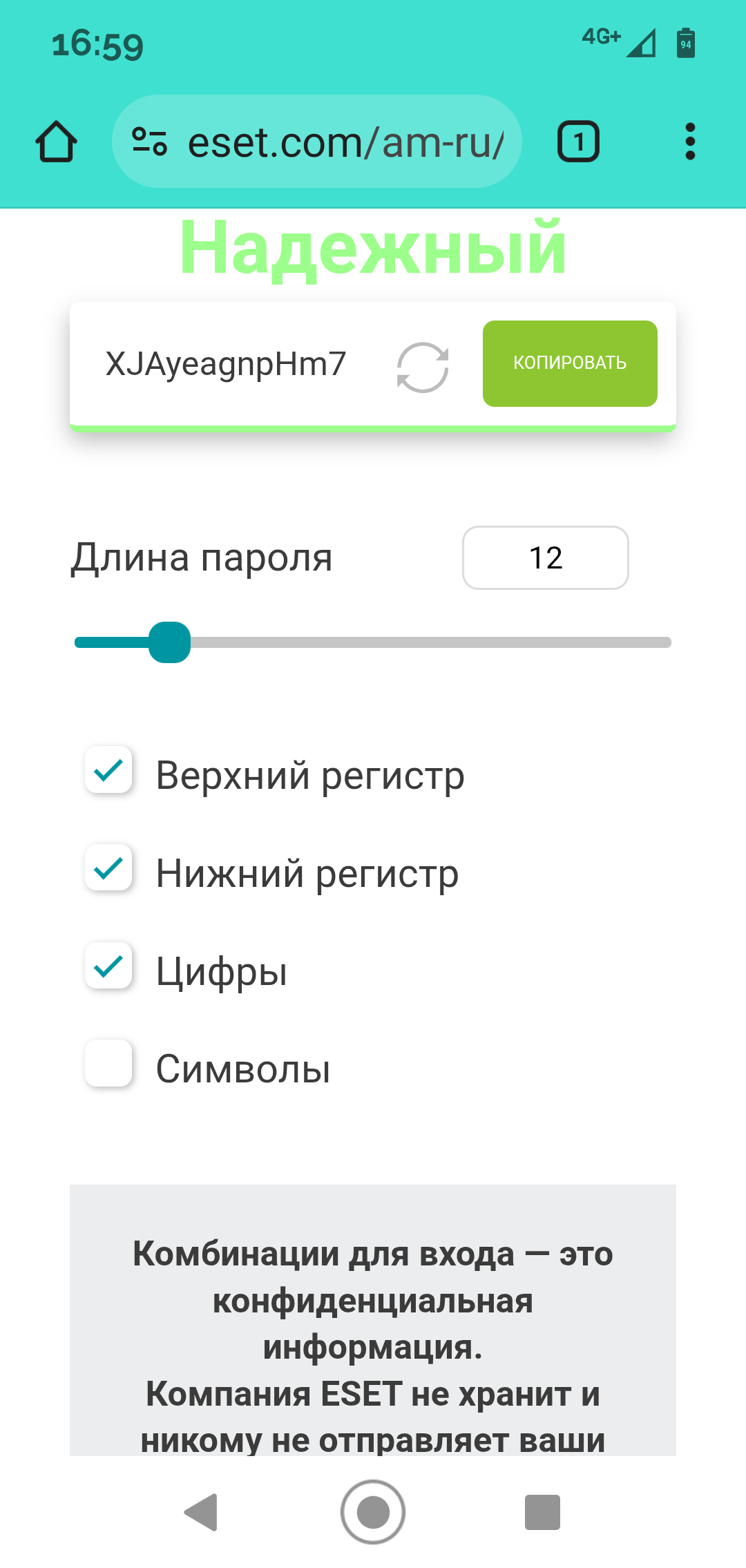The width and height of the screenshot is (746, 1568).
Task: Uncheck the Нижний регистр checkbox
Action: coord(108,868)
